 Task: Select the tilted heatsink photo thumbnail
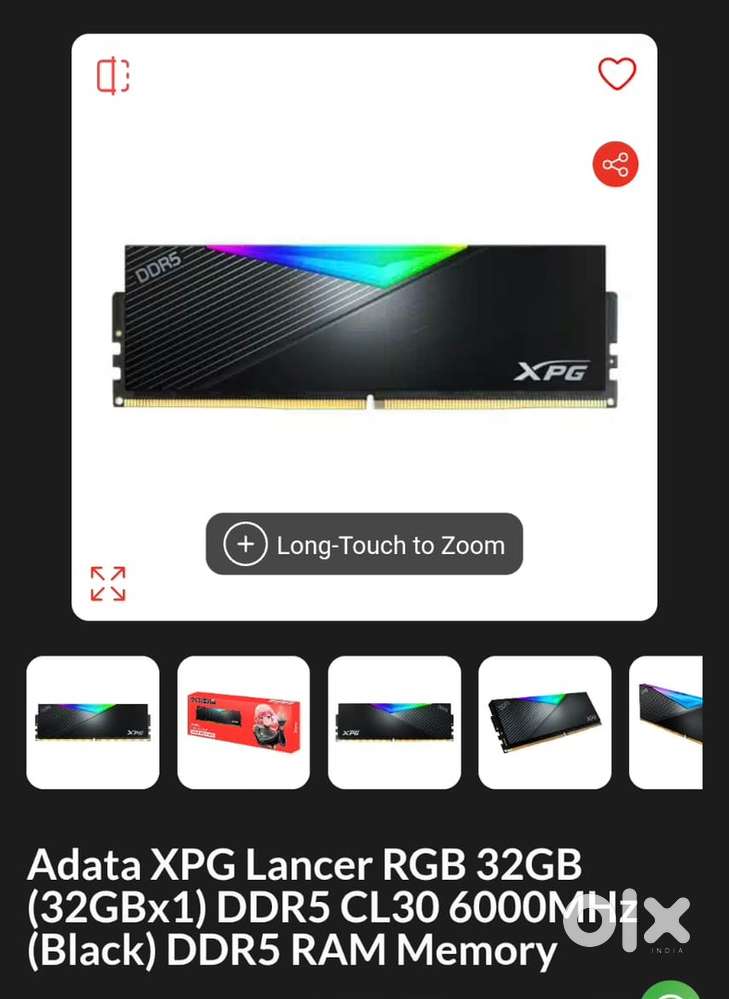pyautogui.click(x=545, y=722)
